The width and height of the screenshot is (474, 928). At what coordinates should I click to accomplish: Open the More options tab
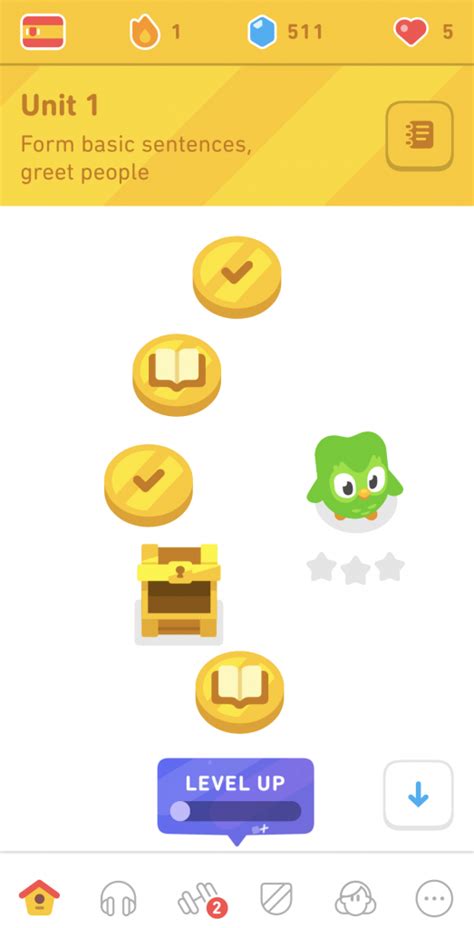tap(434, 899)
